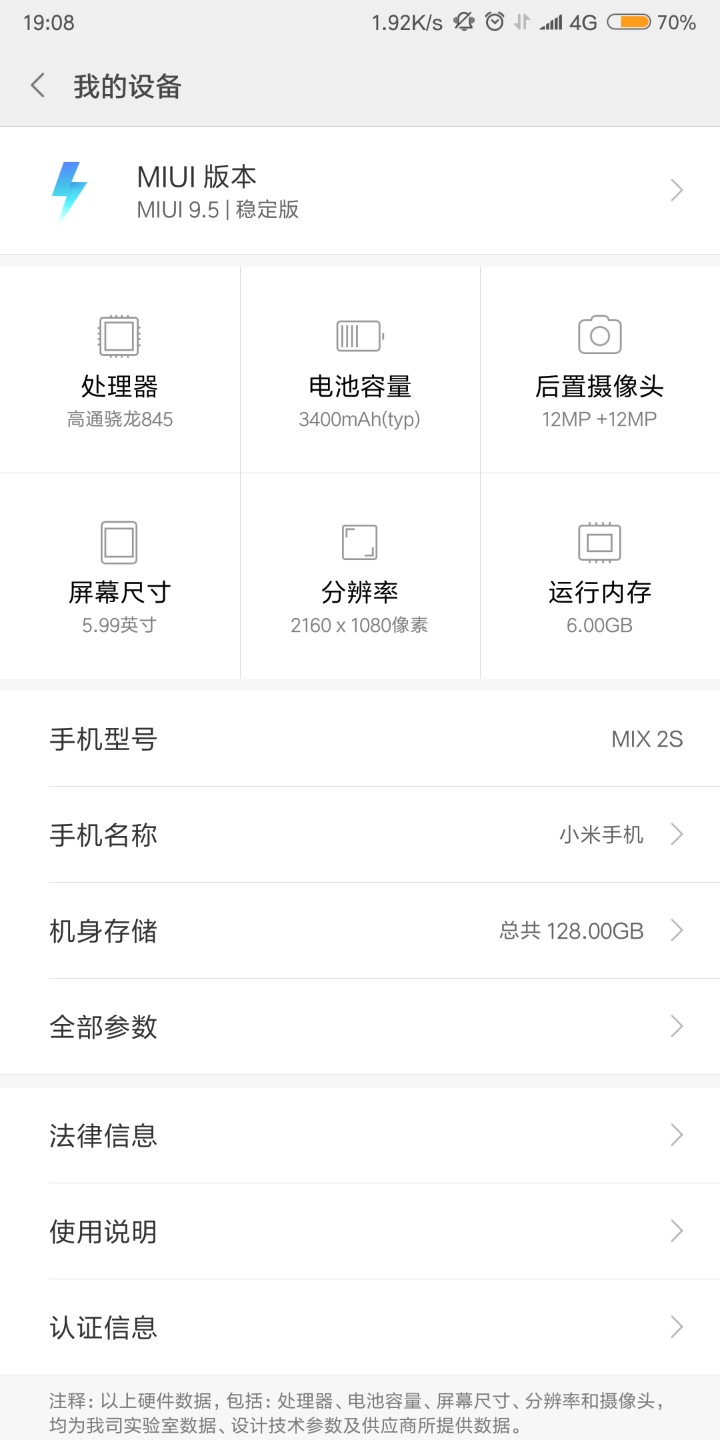The height and width of the screenshot is (1440, 720).
Task: Open 使用说明
Action: (360, 1232)
